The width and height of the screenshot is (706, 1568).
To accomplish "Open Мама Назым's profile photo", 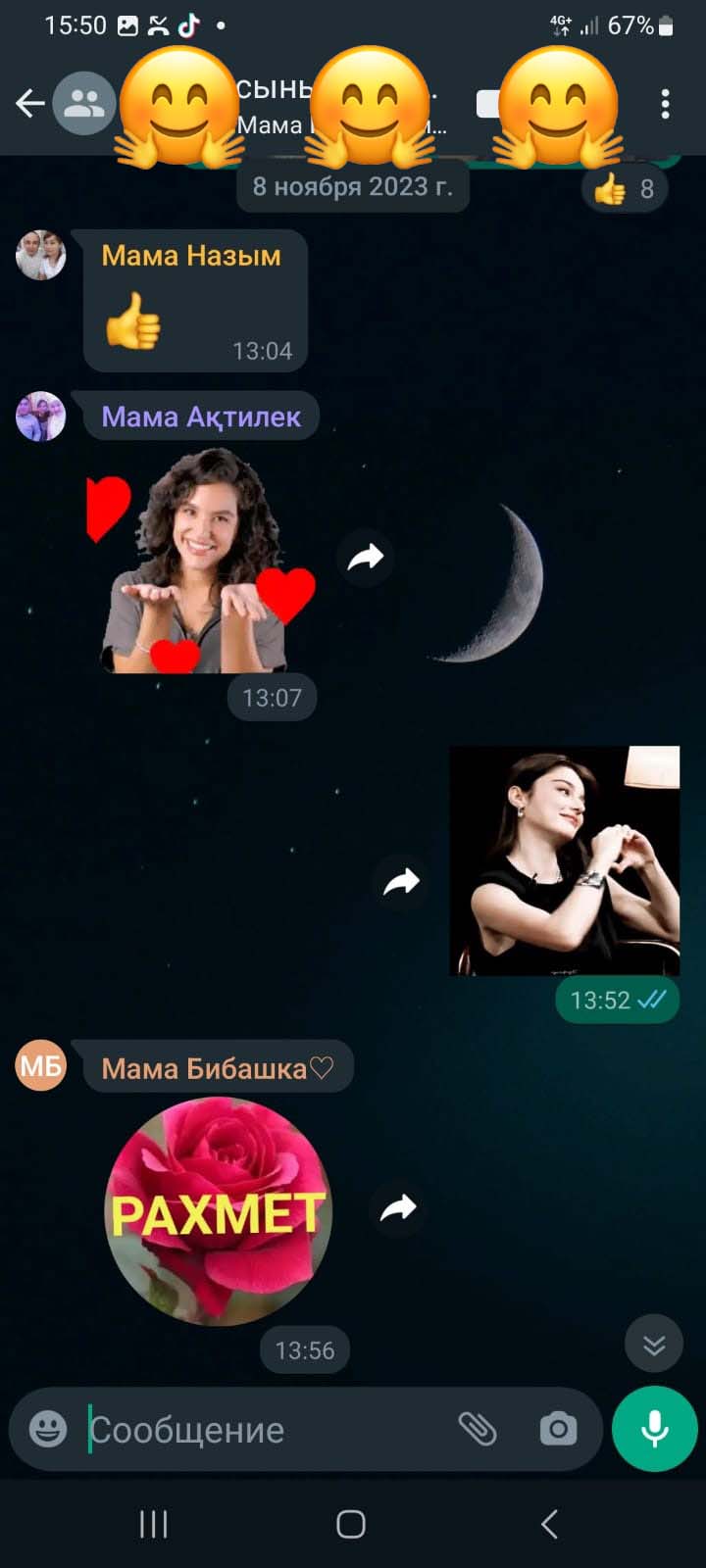I will point(41,255).
